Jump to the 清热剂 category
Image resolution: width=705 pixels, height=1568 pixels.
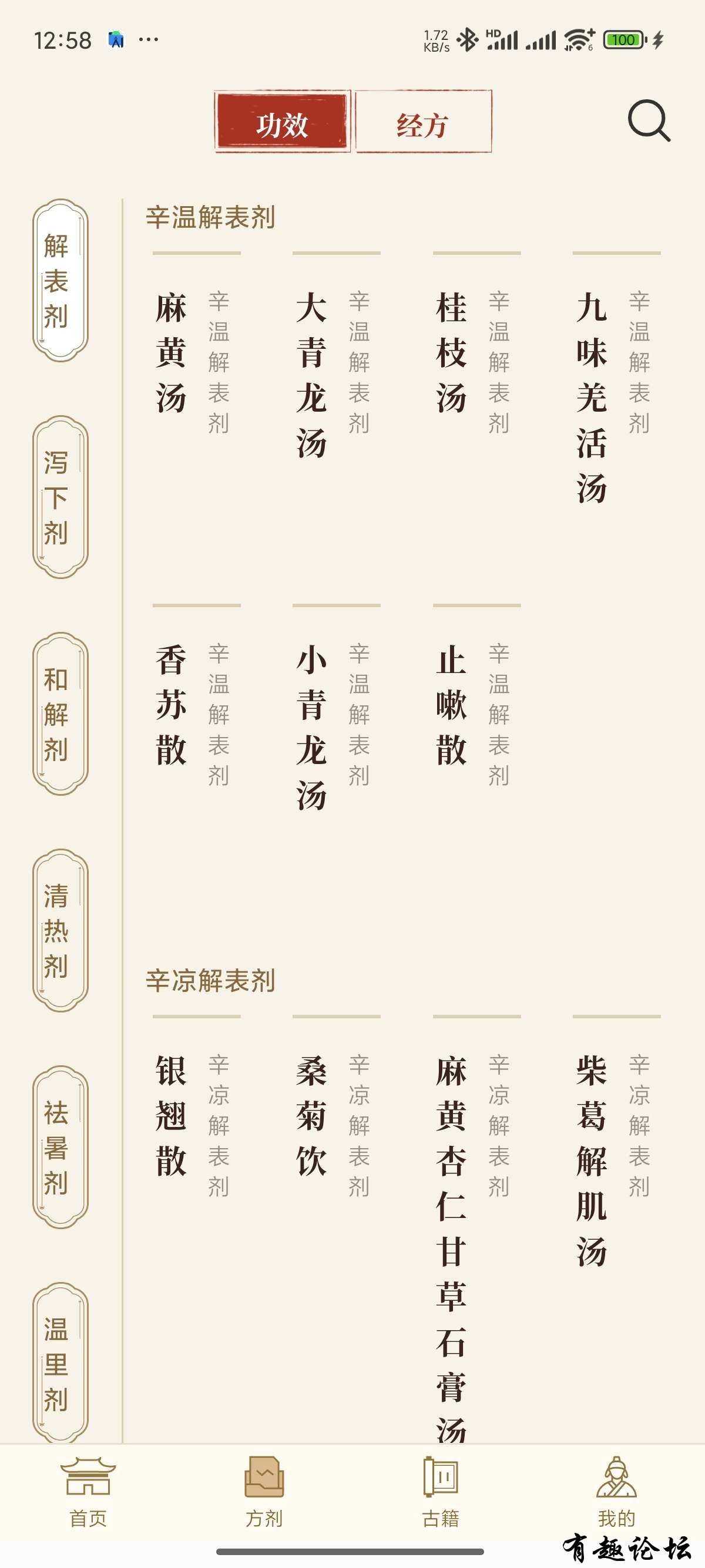click(x=60, y=930)
